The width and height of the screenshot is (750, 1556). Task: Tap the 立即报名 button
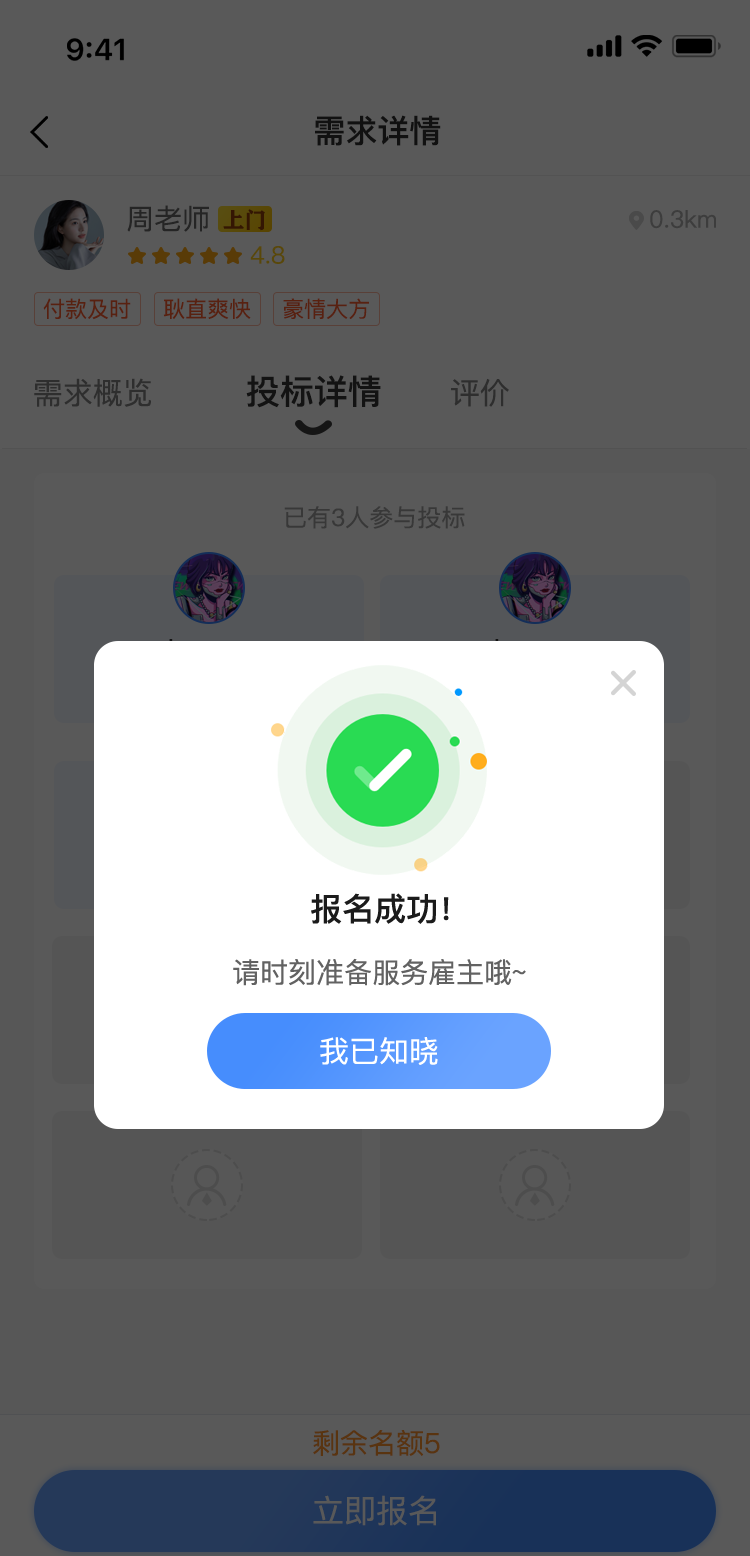[x=375, y=1510]
